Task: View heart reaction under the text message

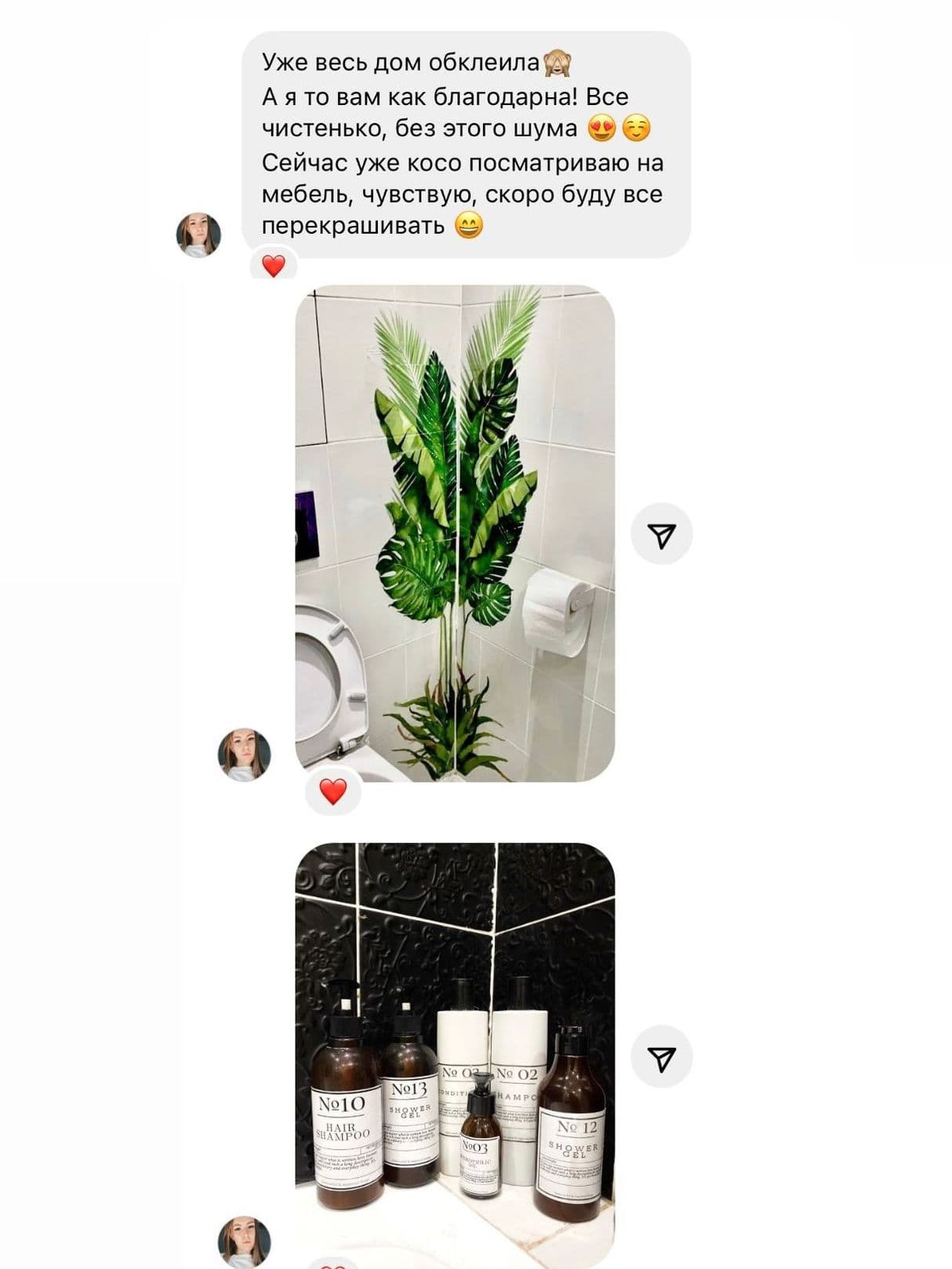Action: coord(273,267)
